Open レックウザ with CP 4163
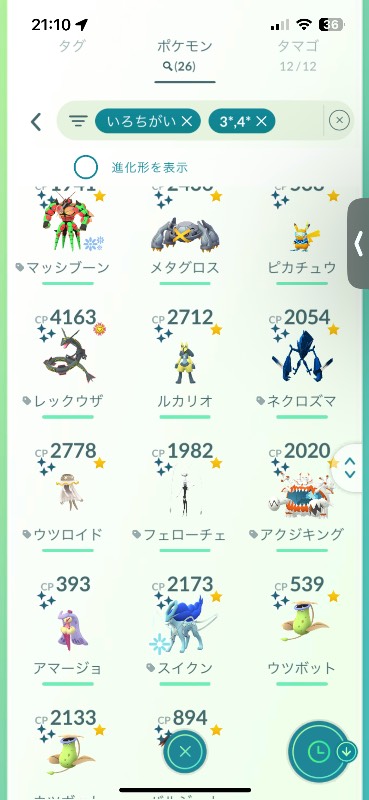This screenshot has width=369, height=800. pyautogui.click(x=68, y=362)
